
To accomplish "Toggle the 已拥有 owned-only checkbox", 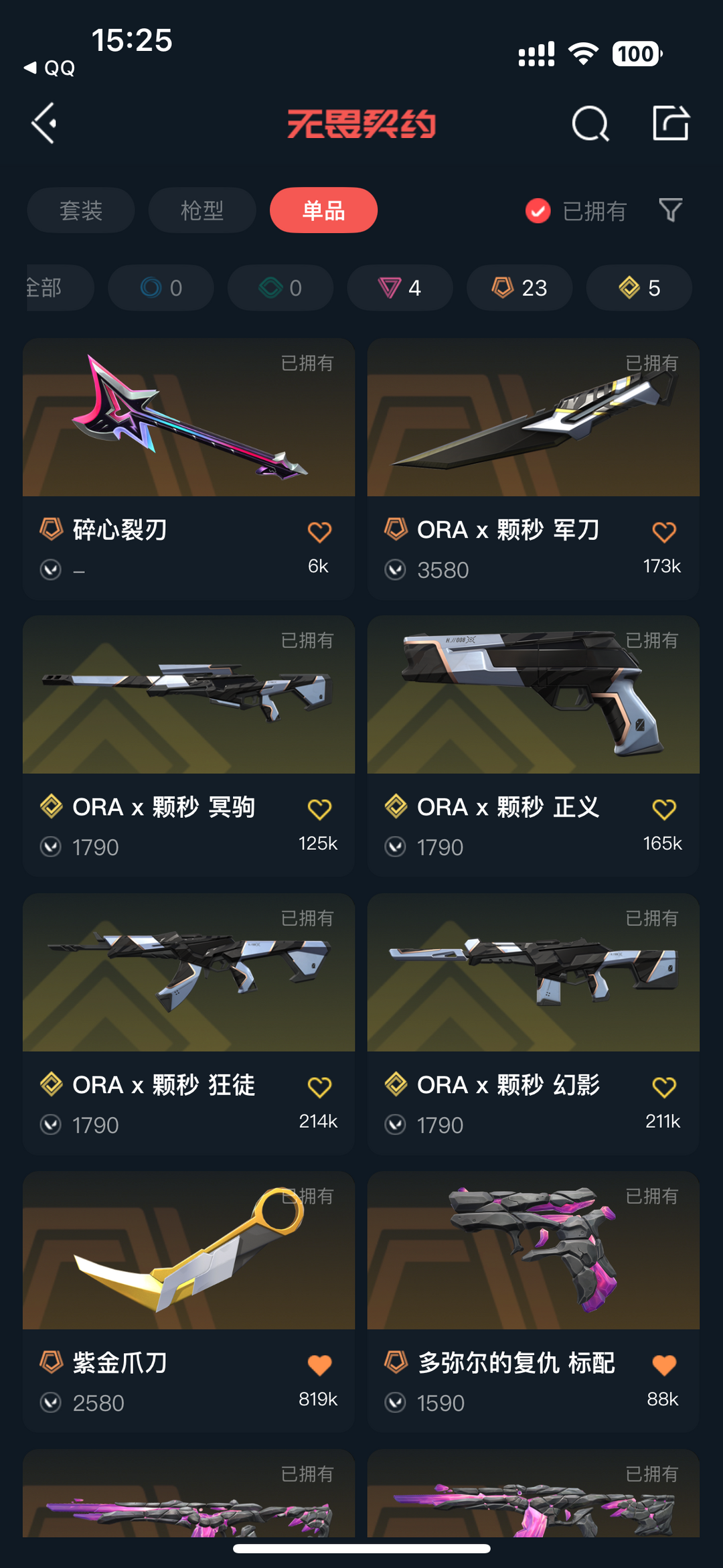I will point(538,210).
